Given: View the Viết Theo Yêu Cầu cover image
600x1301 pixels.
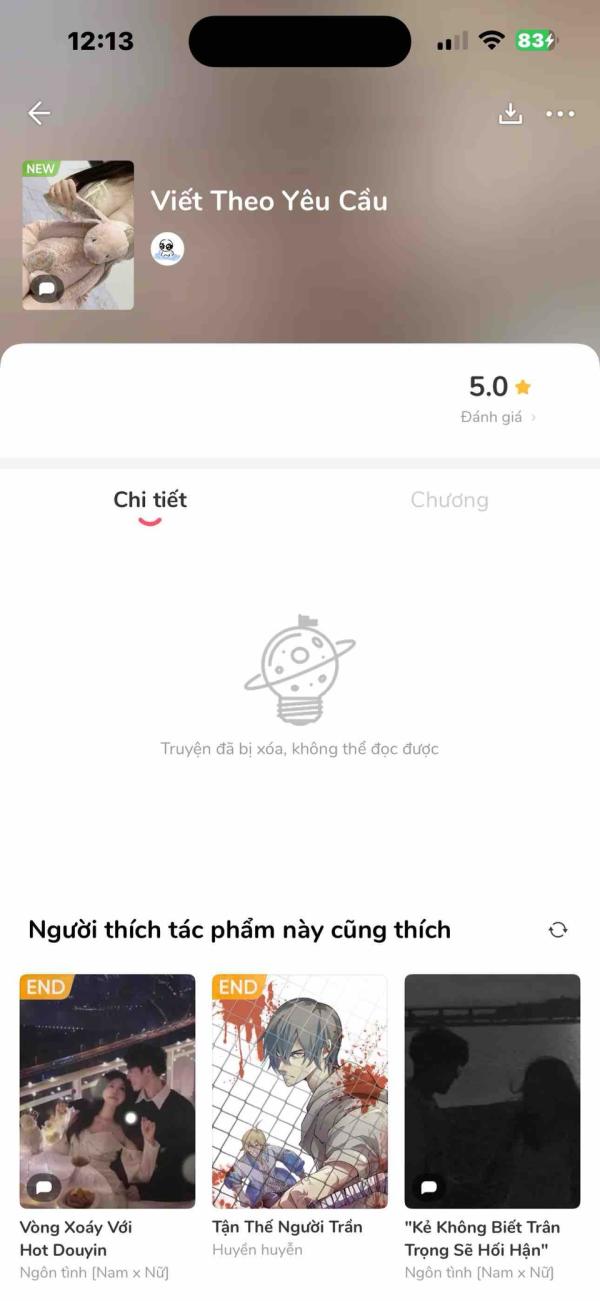Looking at the screenshot, I should (78, 235).
